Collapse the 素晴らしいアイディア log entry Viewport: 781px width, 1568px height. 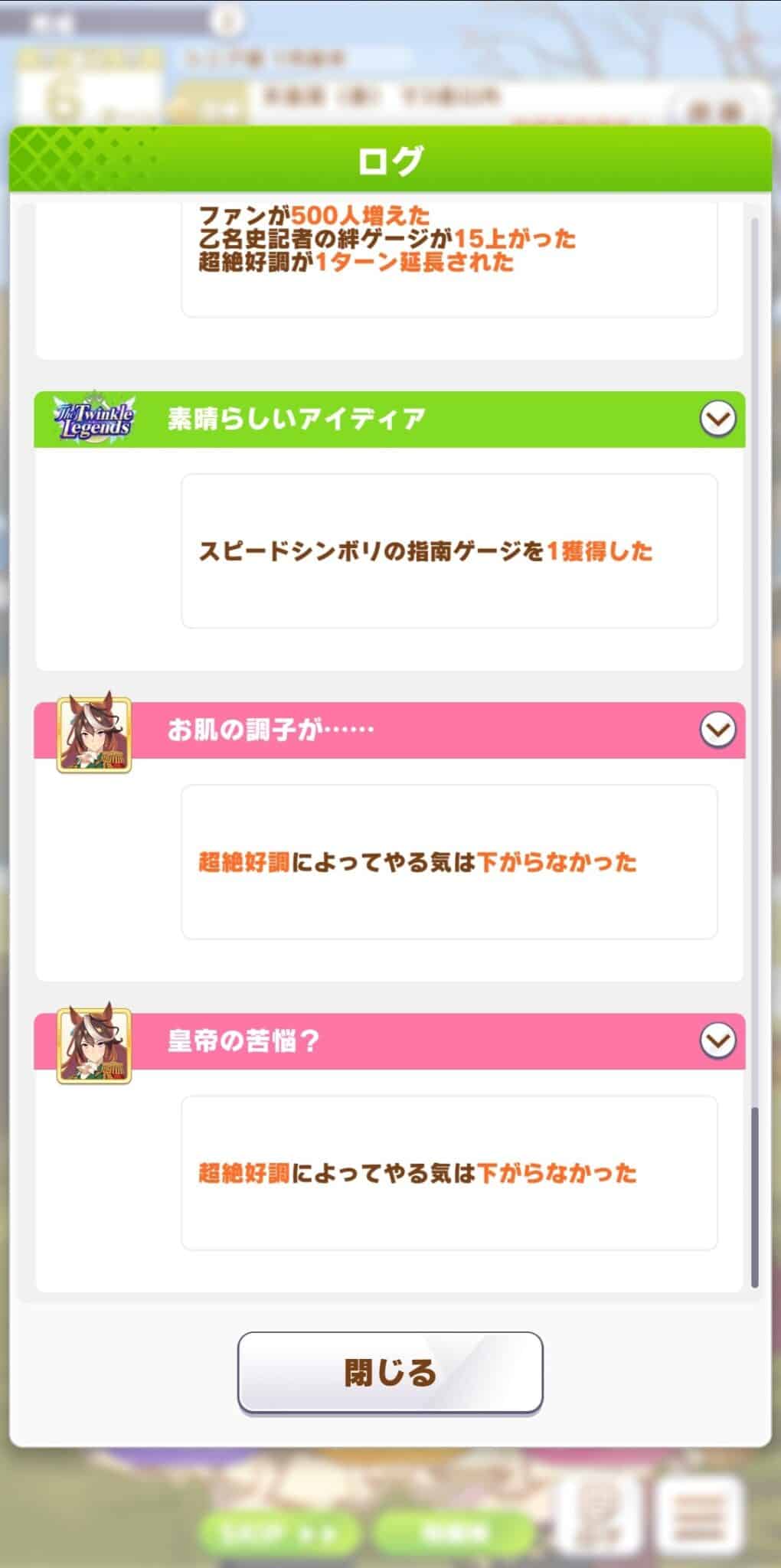[x=717, y=419]
